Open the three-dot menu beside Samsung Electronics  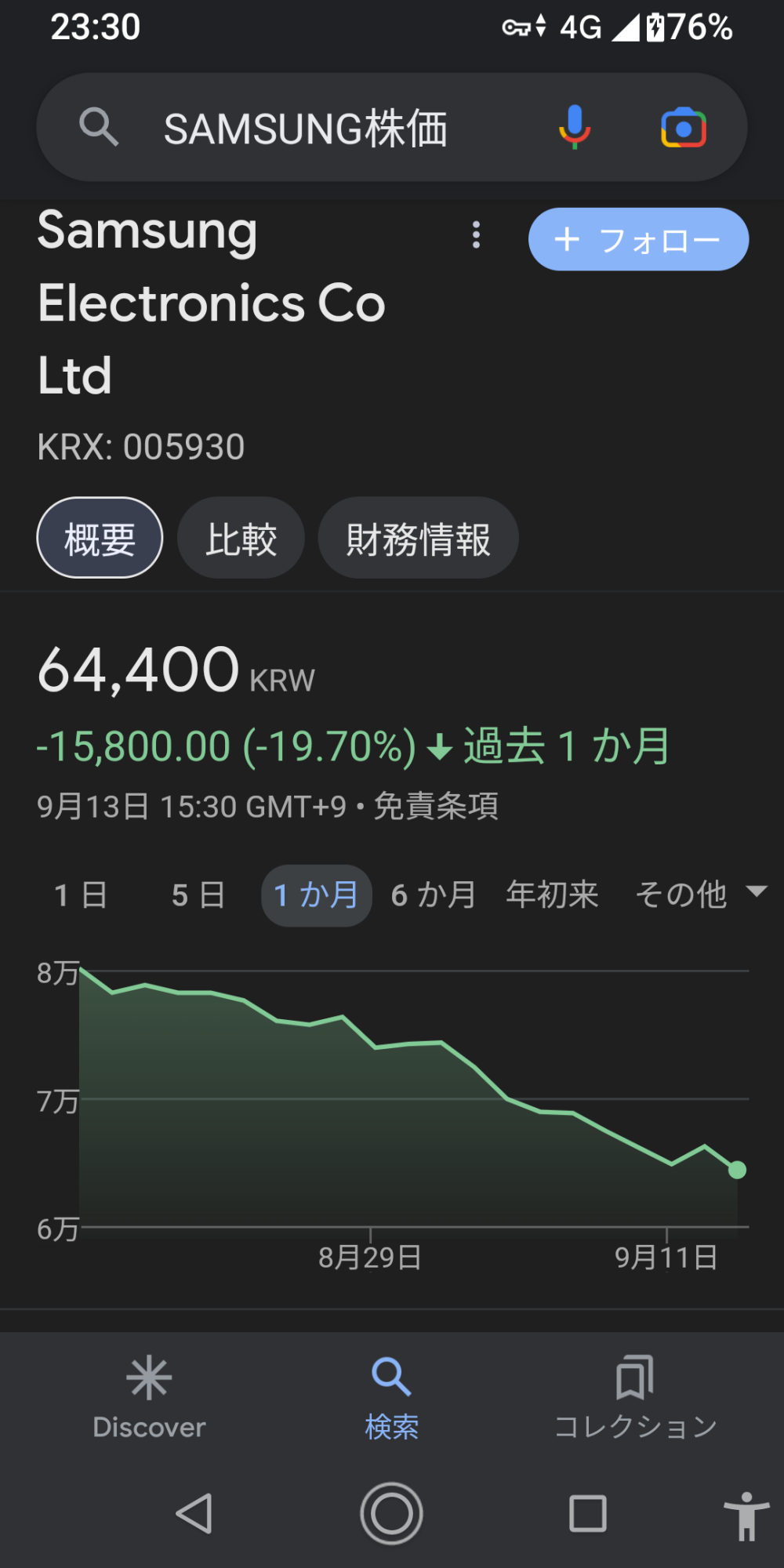[x=476, y=234]
